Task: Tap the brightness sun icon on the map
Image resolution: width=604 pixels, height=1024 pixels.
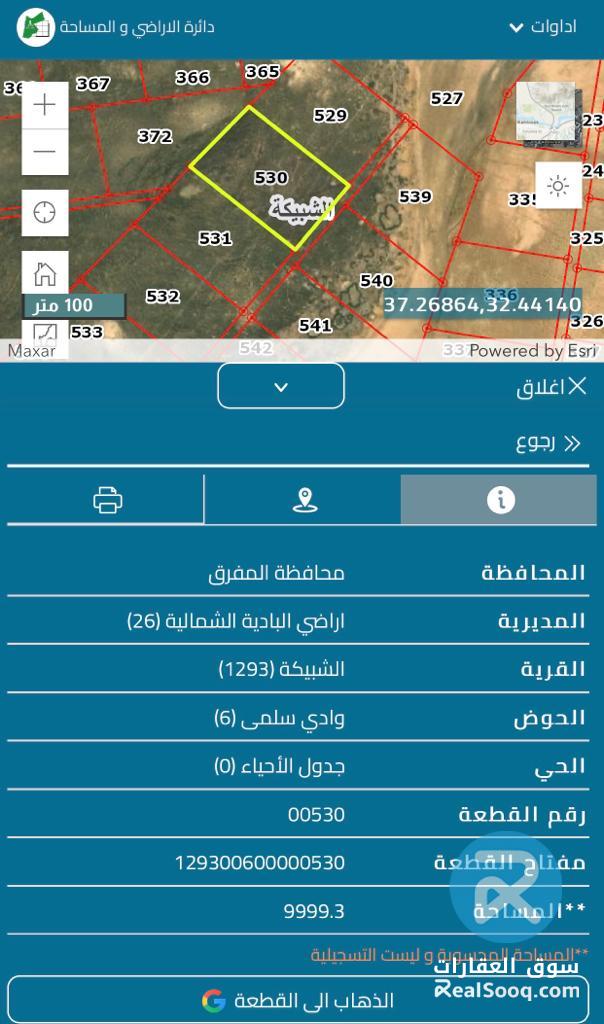Action: coord(558,186)
